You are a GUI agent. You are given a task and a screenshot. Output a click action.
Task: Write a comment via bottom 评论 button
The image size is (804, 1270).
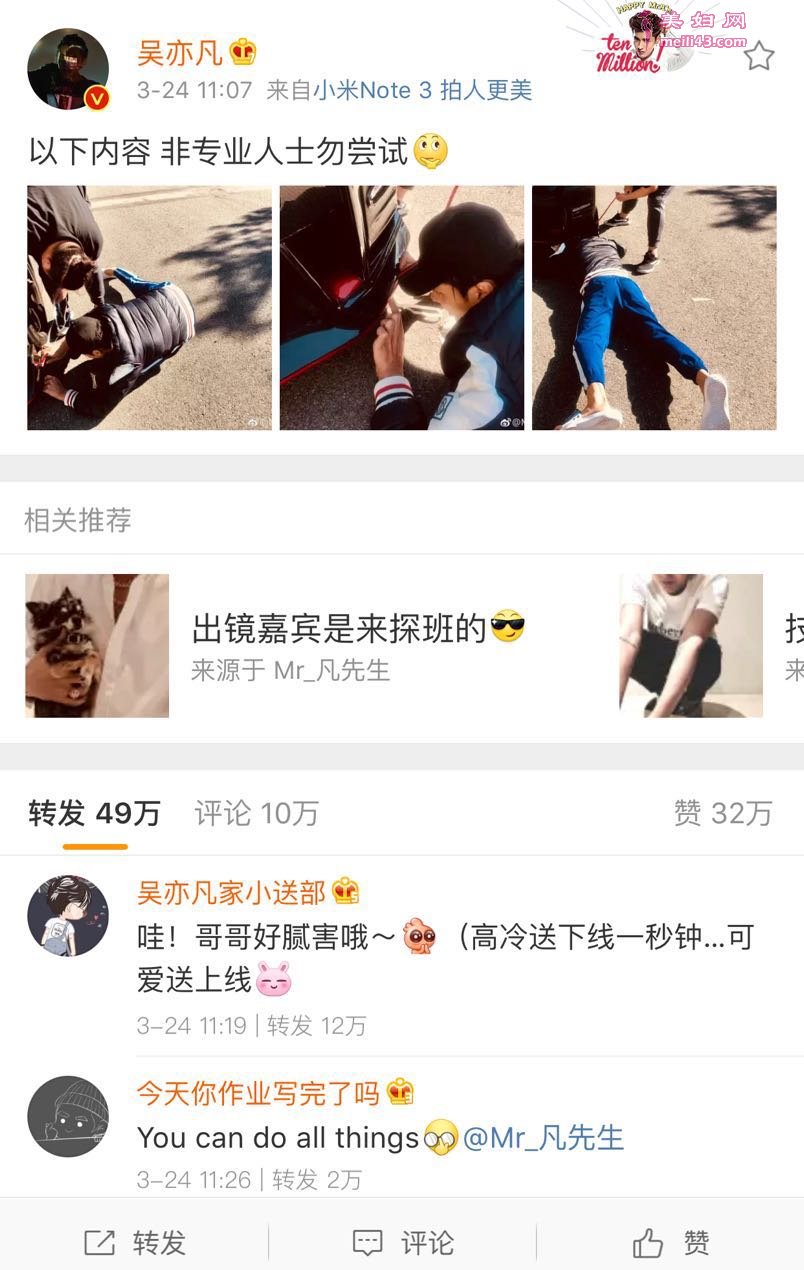(x=402, y=1243)
